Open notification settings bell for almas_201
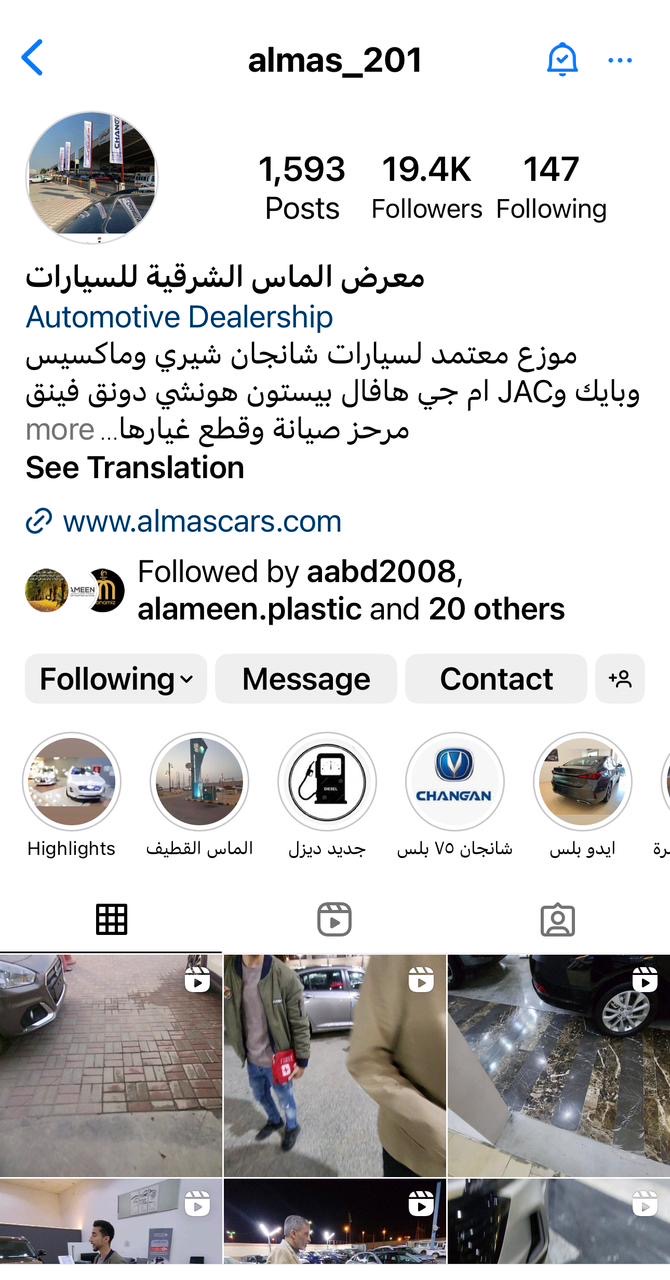 click(562, 60)
